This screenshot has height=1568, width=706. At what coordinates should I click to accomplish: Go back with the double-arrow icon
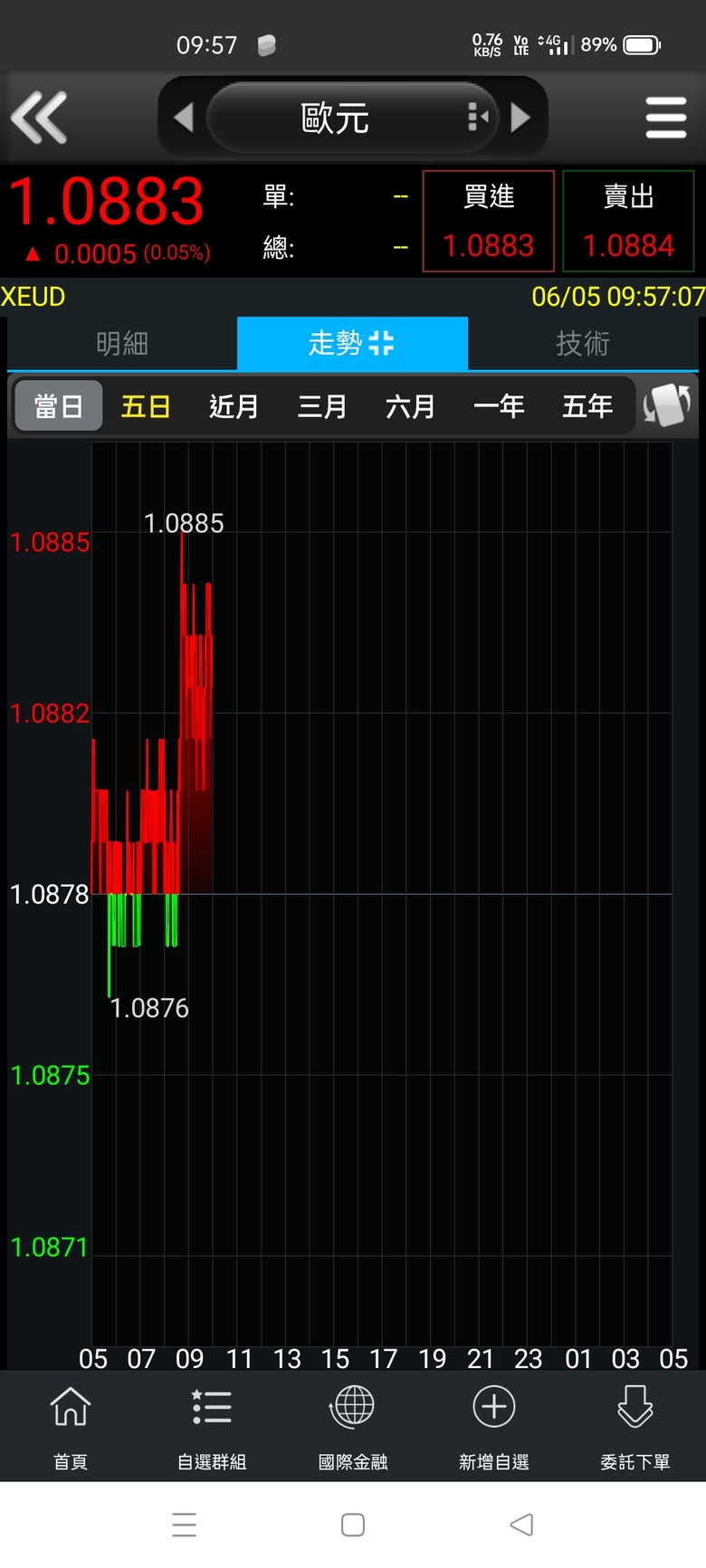click(x=39, y=118)
